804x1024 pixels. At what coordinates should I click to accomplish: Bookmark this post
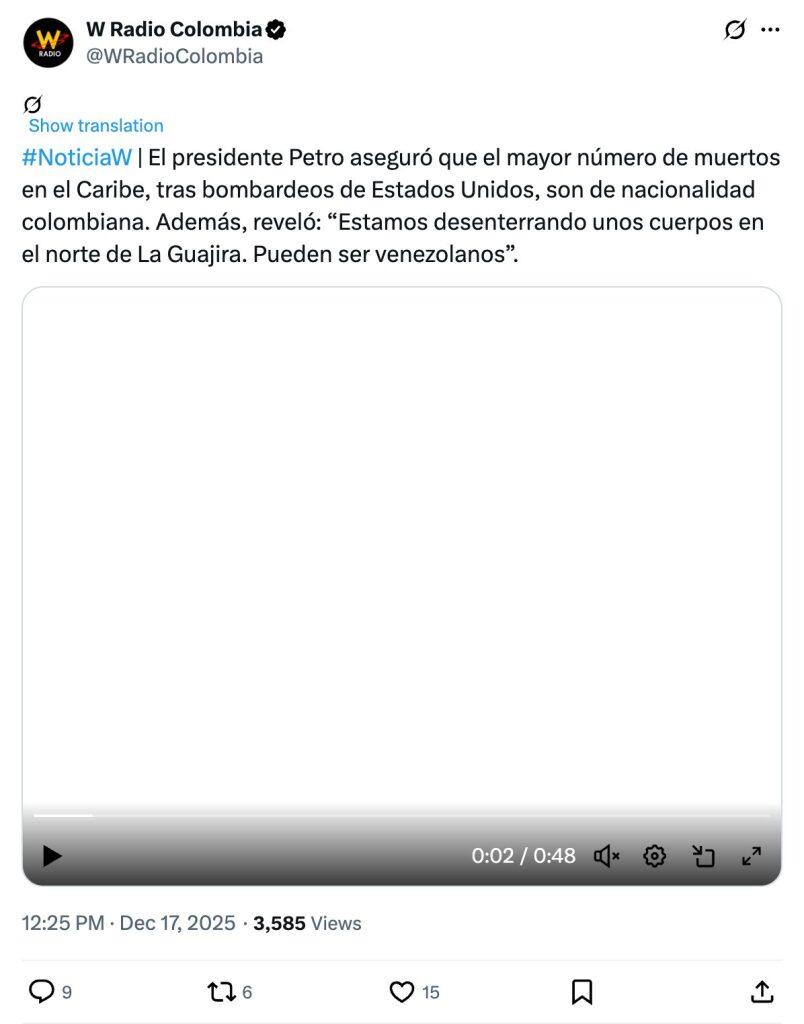tap(582, 991)
